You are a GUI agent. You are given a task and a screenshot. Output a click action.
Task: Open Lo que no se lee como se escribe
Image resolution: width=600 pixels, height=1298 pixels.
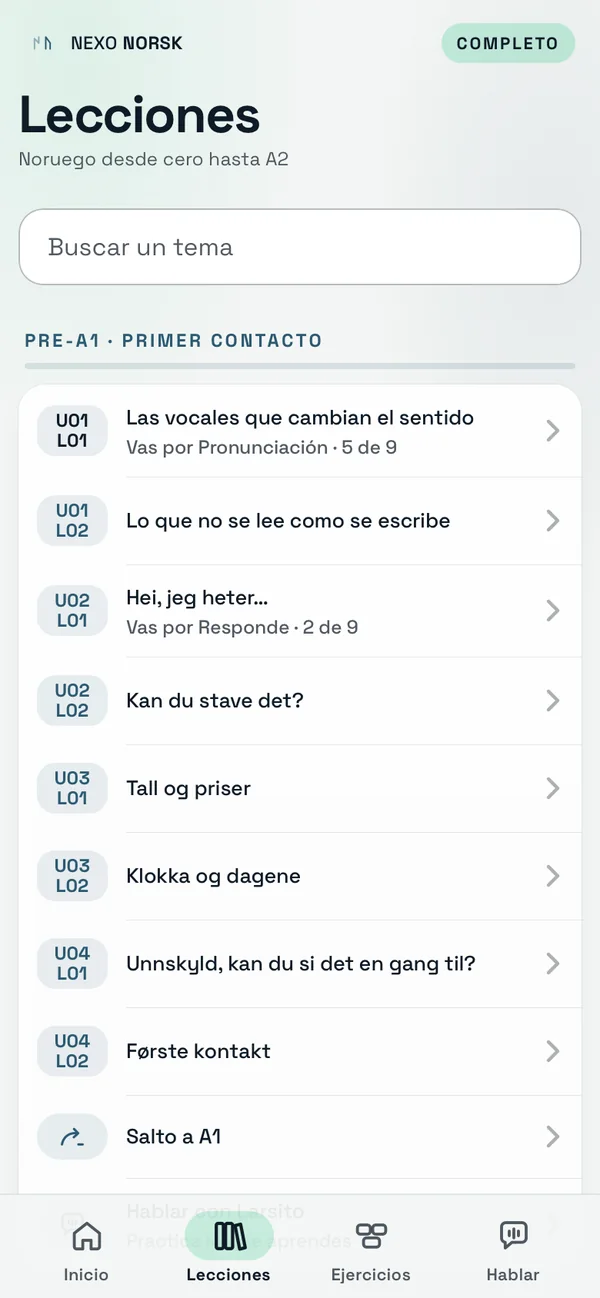[x=300, y=521]
